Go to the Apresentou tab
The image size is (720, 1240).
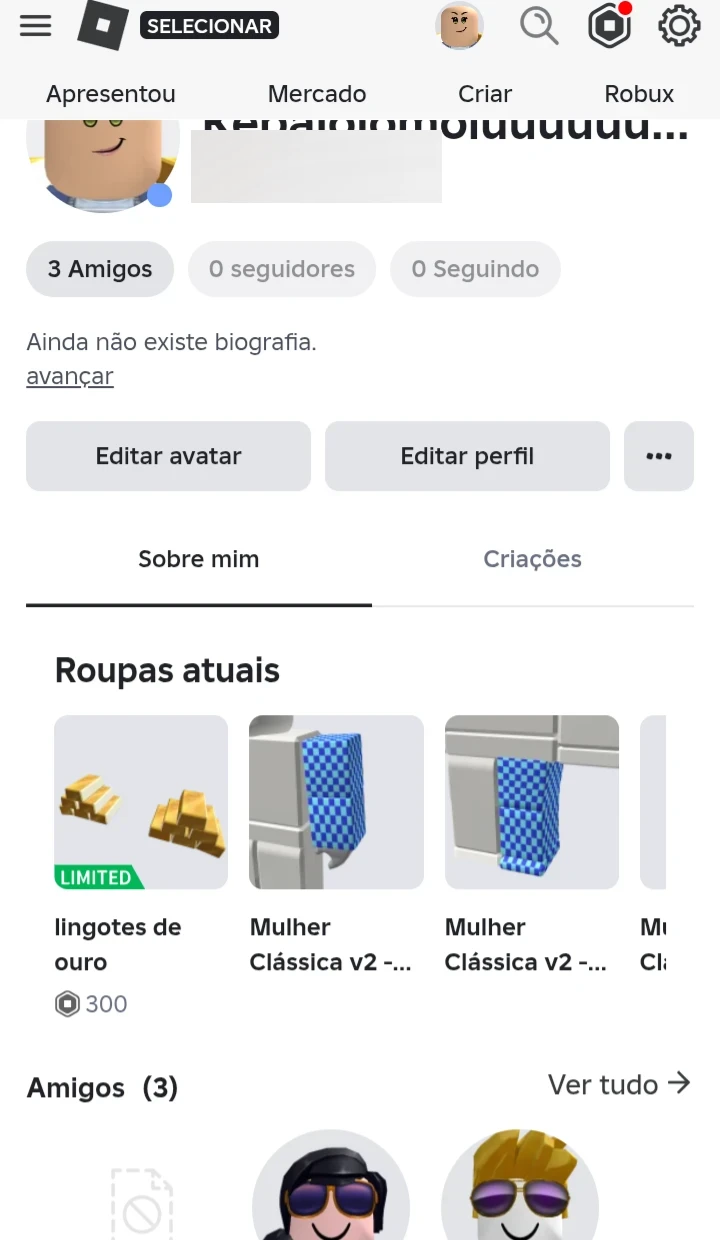coord(111,94)
